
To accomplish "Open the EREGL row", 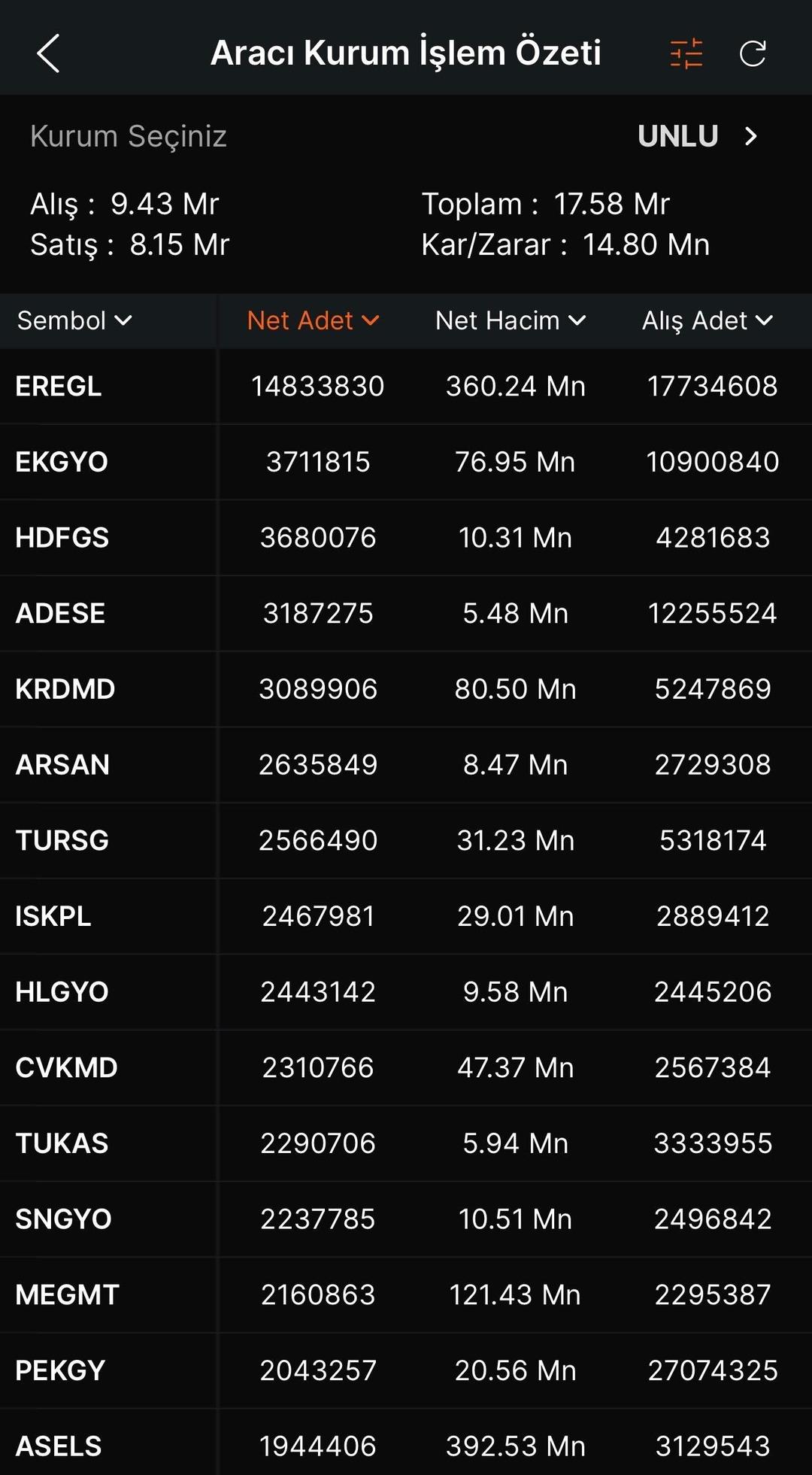I will 59,387.
